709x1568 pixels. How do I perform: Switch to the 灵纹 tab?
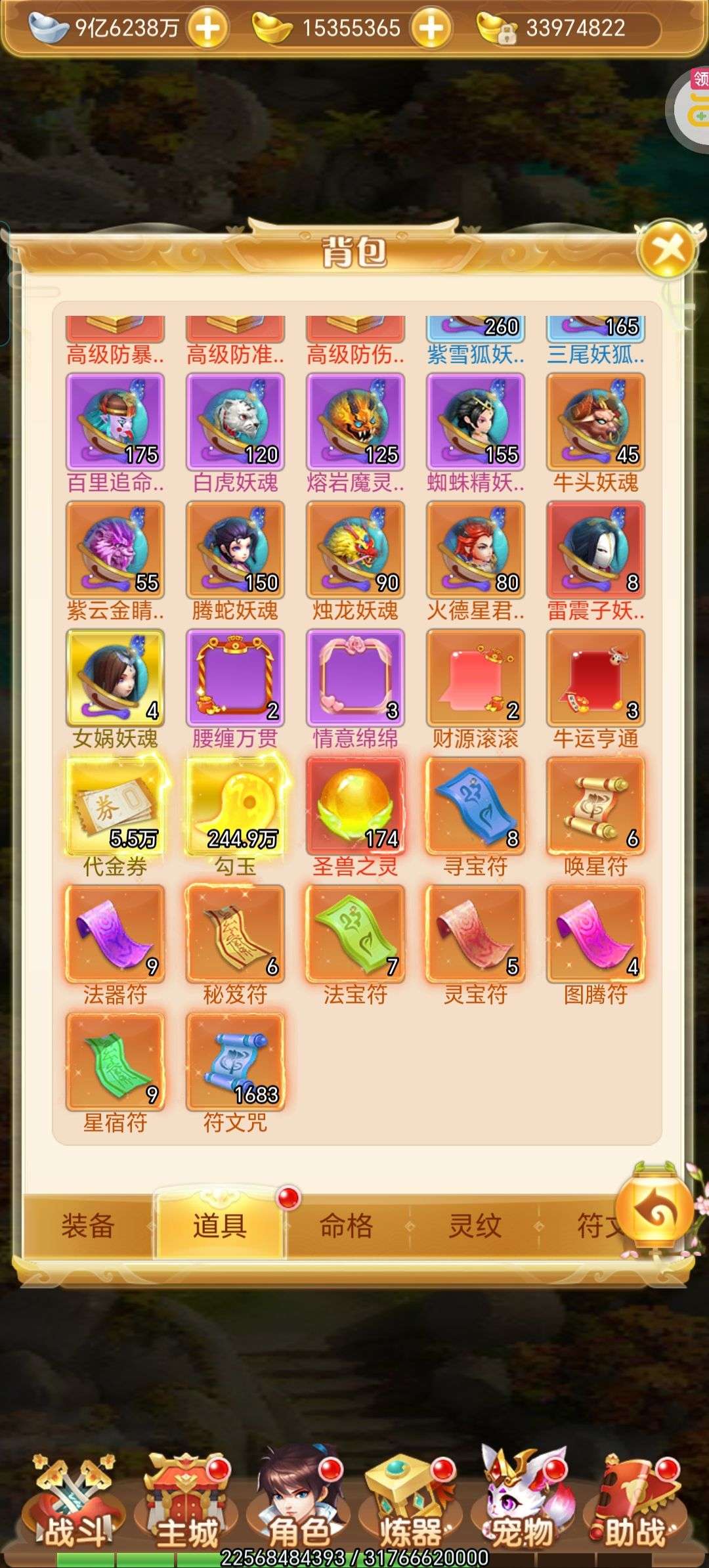(475, 1226)
